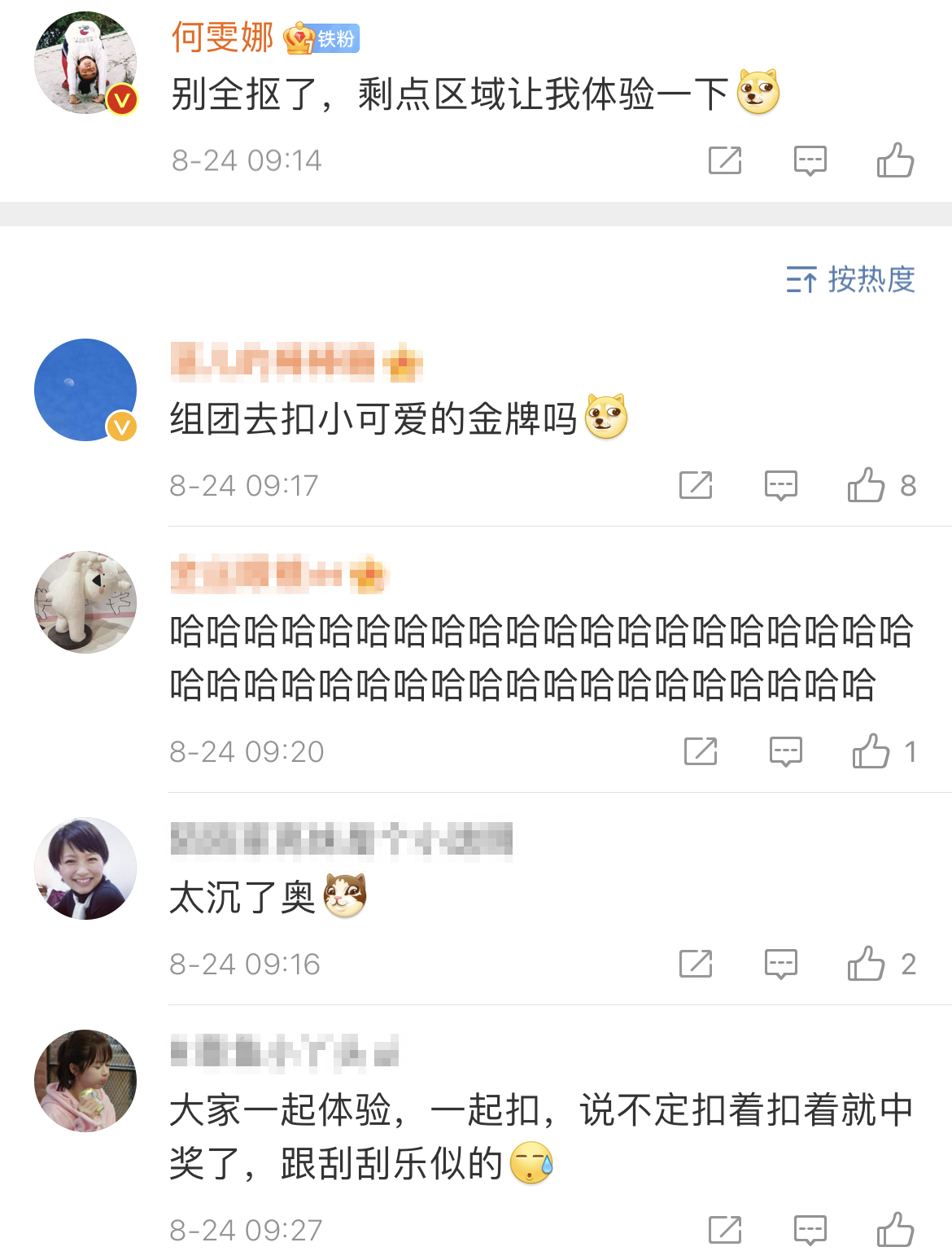Repost the 大家一起体验 reply

coord(724,1230)
